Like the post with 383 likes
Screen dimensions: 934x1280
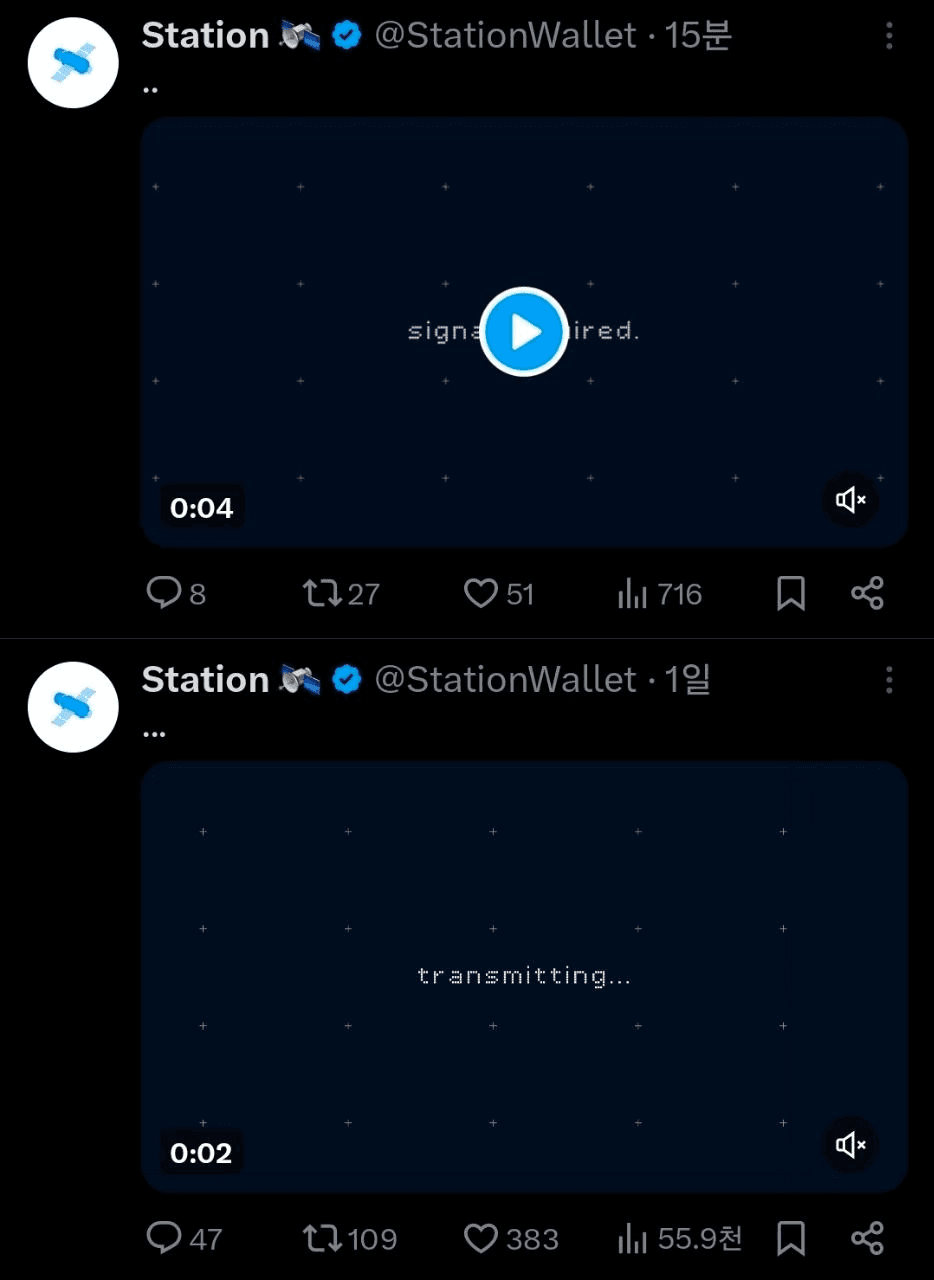click(x=481, y=1239)
